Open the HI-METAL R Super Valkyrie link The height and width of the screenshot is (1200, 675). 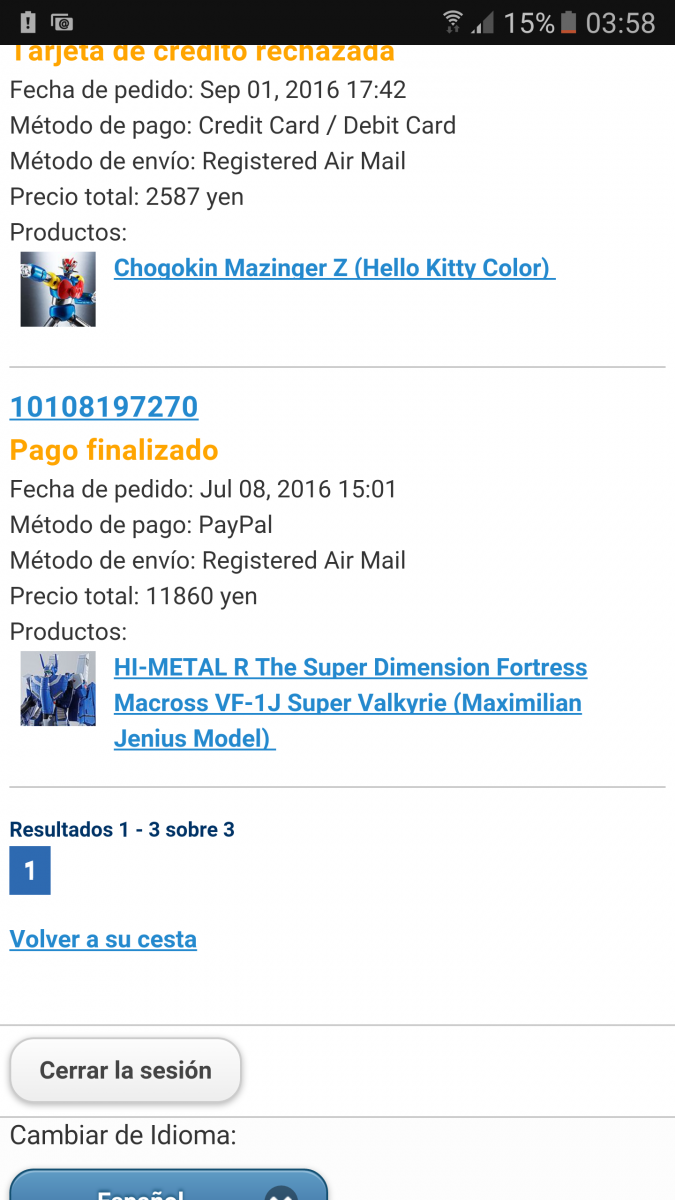[x=350, y=703]
